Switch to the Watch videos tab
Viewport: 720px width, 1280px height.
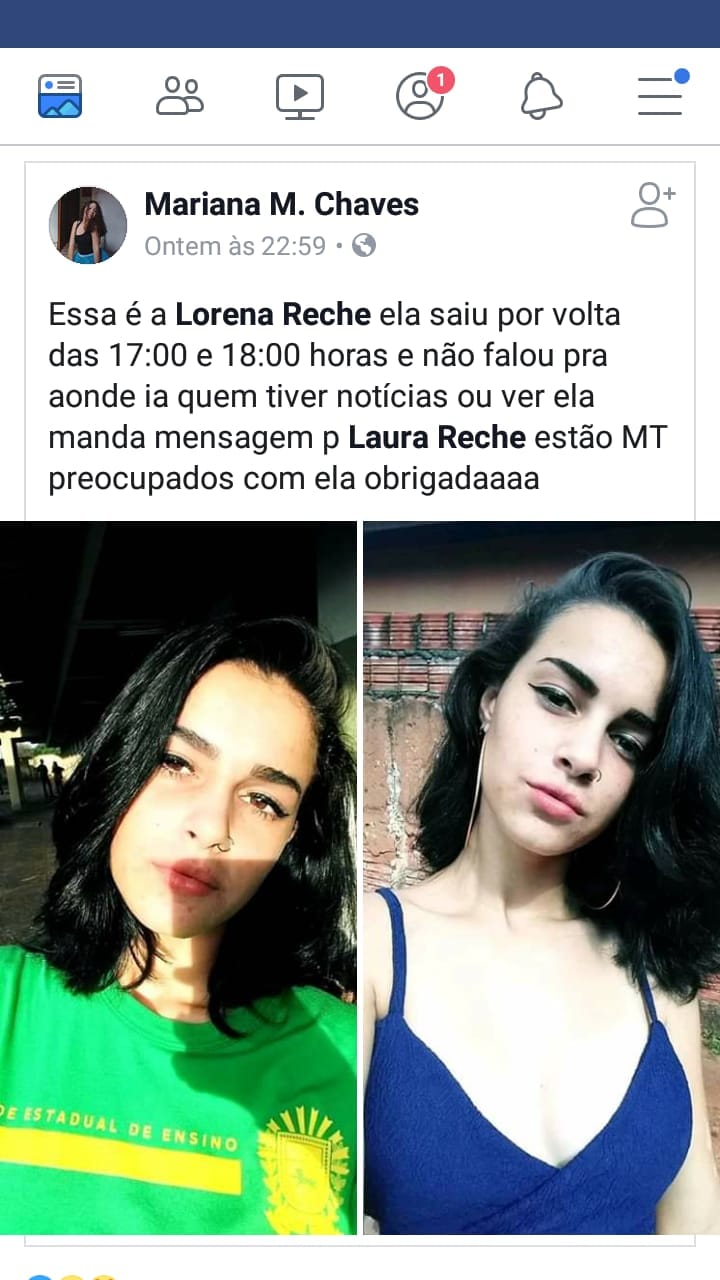[300, 96]
